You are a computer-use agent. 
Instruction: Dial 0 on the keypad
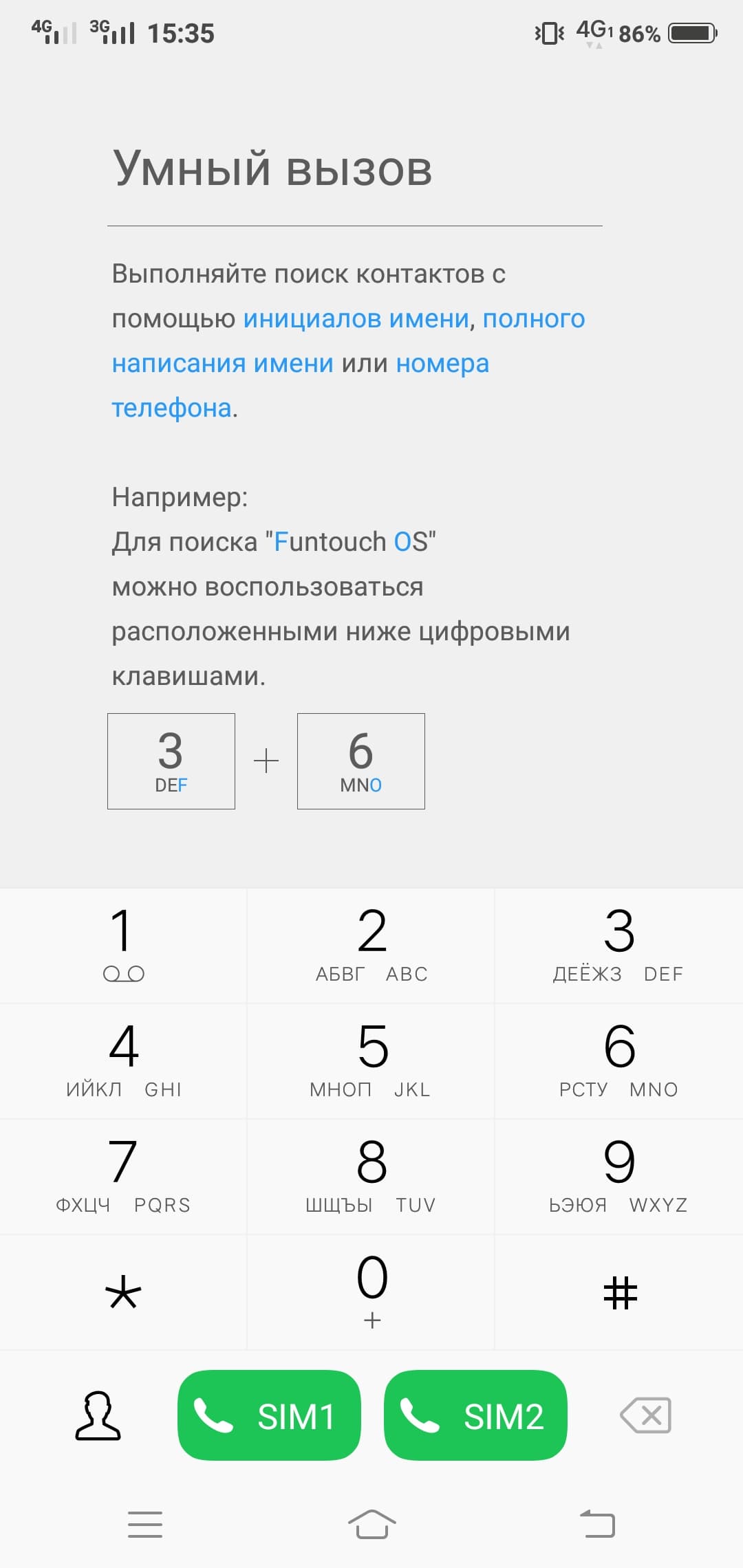371,1291
